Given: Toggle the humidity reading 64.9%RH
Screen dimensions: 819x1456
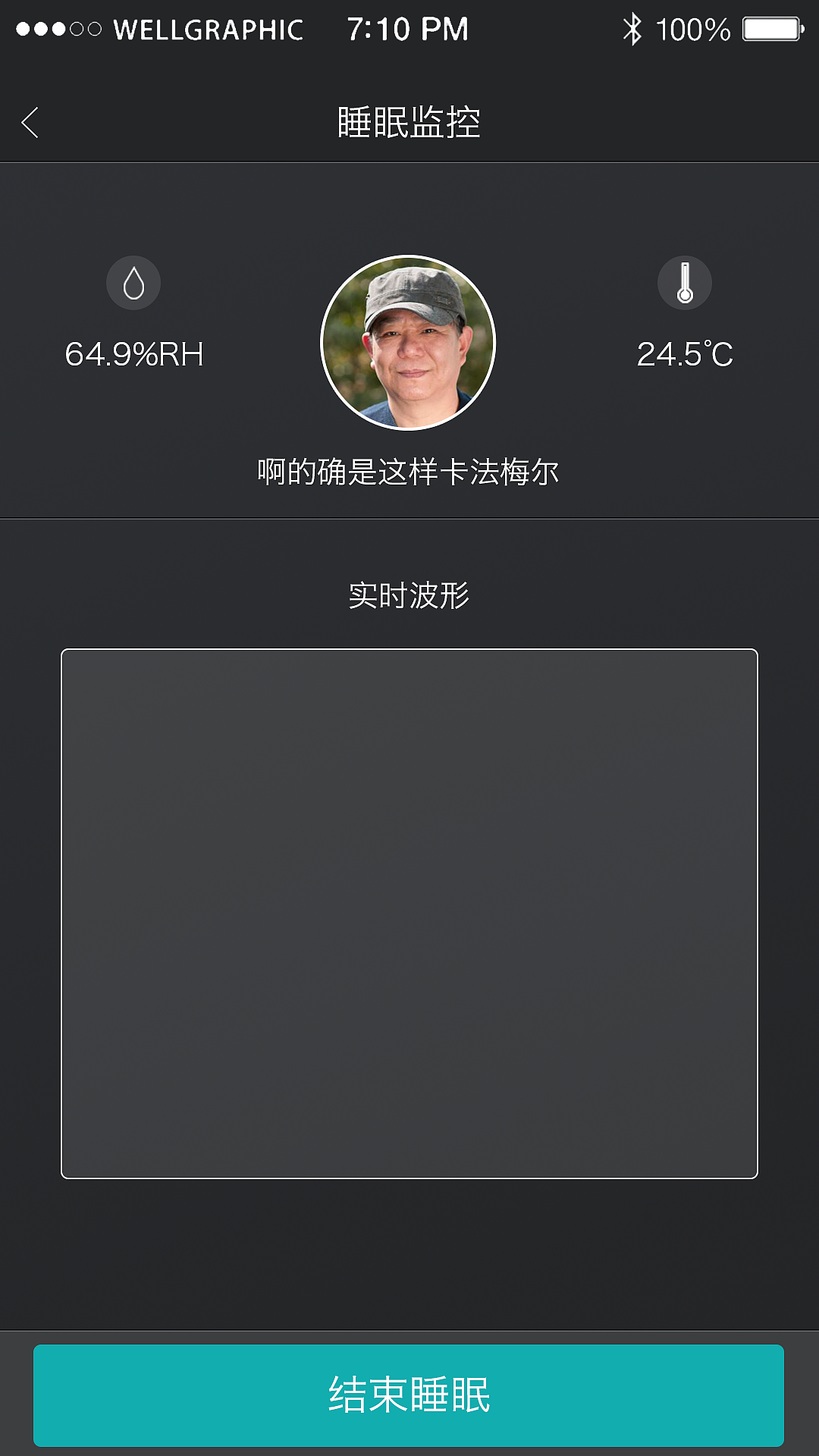Looking at the screenshot, I should [x=133, y=353].
